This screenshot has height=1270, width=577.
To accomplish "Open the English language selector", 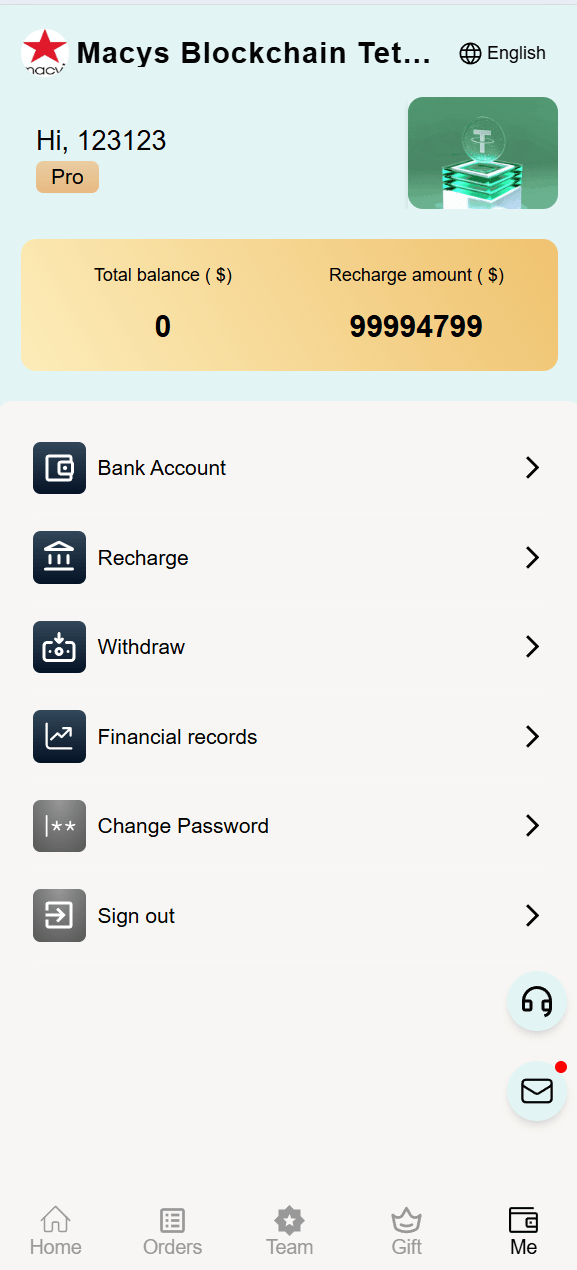I will click(x=502, y=53).
